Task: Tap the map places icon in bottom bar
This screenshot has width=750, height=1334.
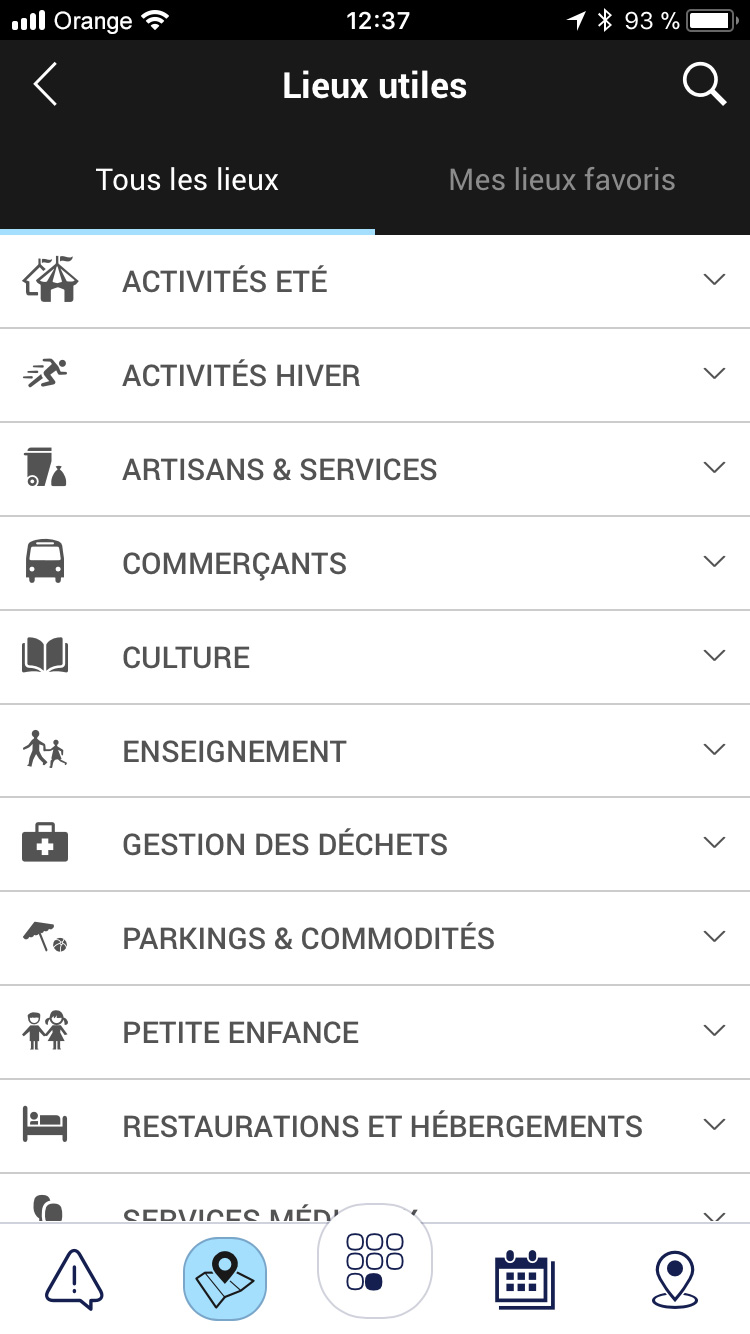Action: coord(225,1279)
